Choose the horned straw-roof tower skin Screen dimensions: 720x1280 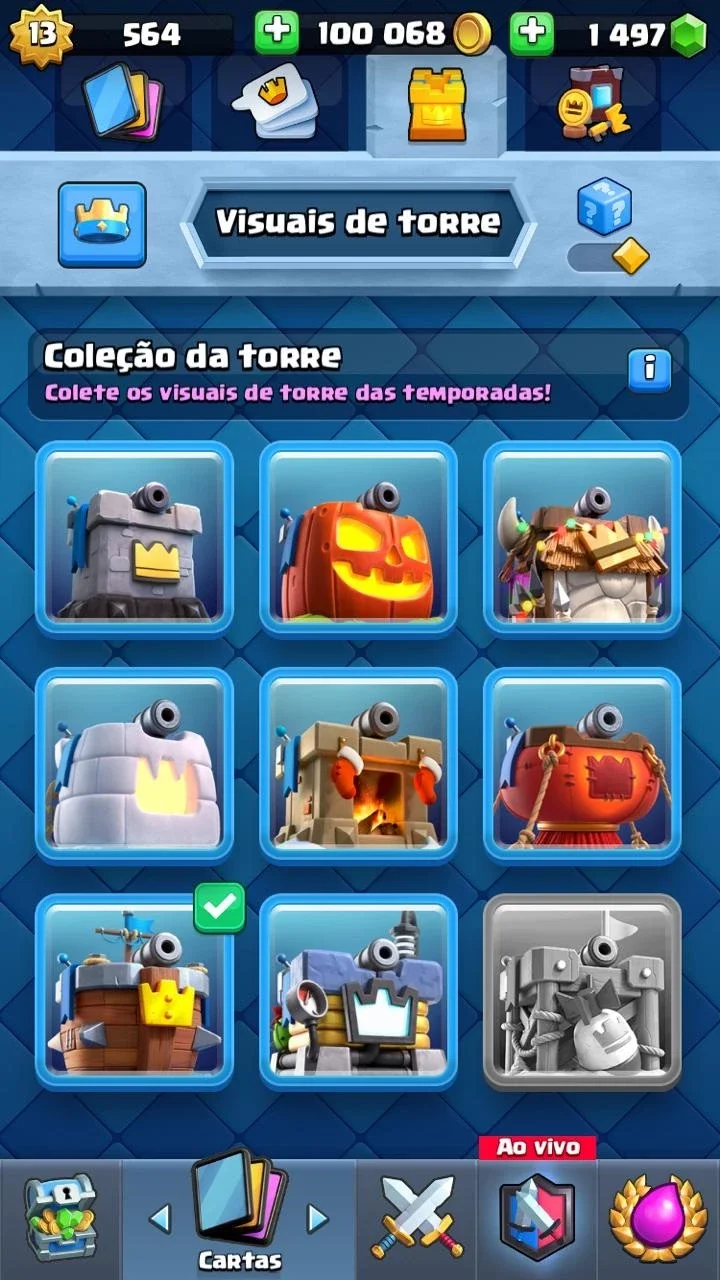[583, 538]
